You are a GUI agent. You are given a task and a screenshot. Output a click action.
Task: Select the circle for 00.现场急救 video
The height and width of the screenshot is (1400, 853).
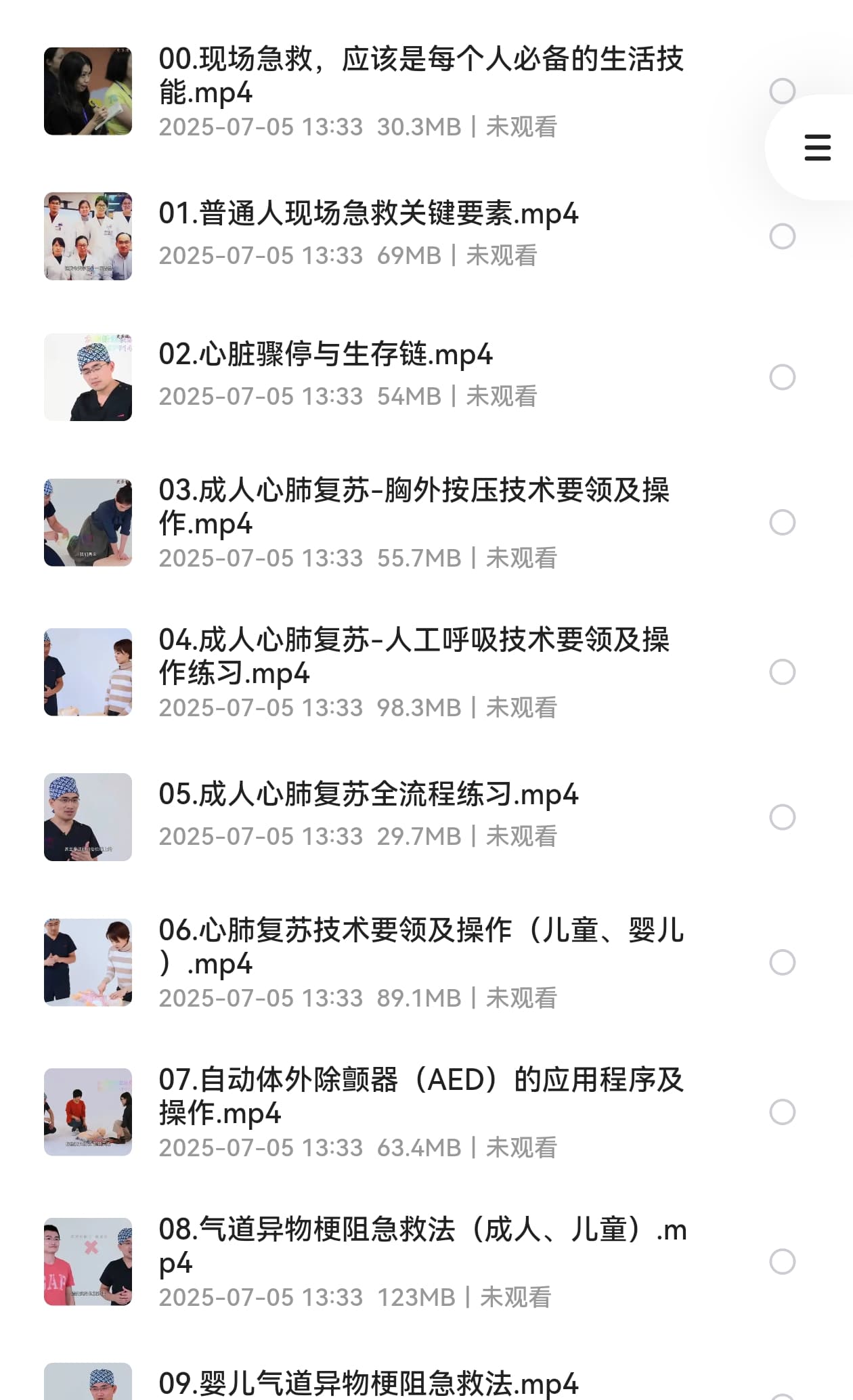(x=783, y=91)
